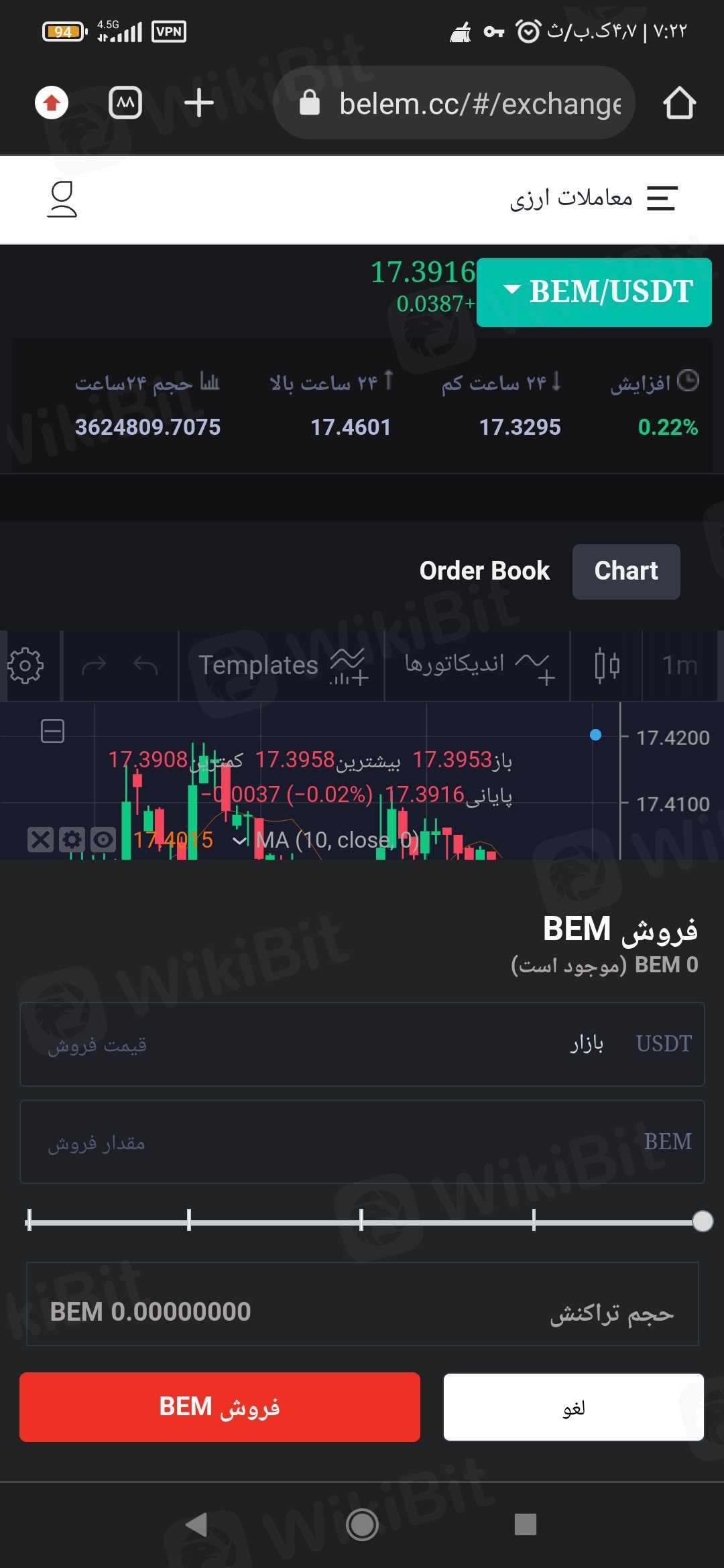Viewport: 724px width, 1568px height.
Task: Confirm with the red فروش BEM button
Action: coord(220,1407)
